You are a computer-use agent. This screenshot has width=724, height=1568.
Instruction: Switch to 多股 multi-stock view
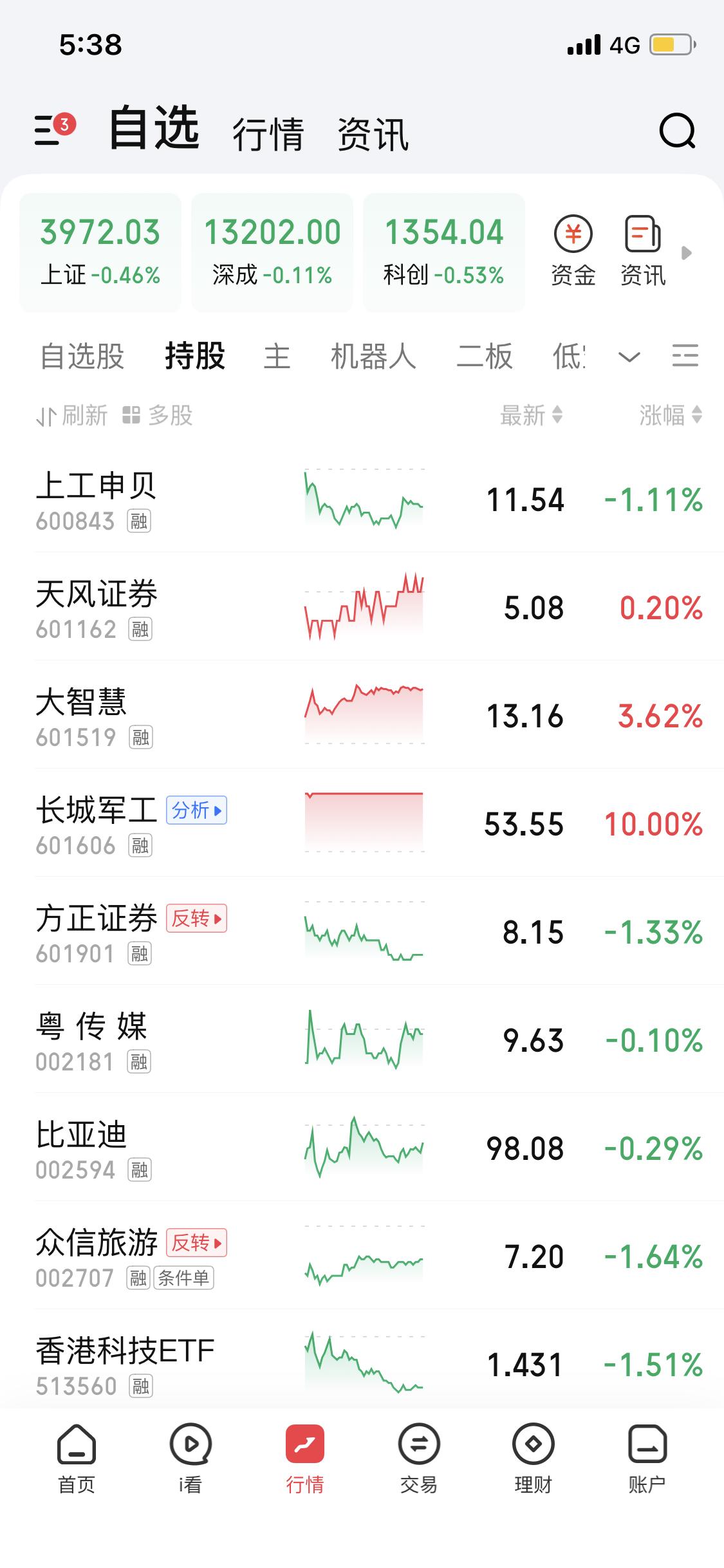coord(160,416)
